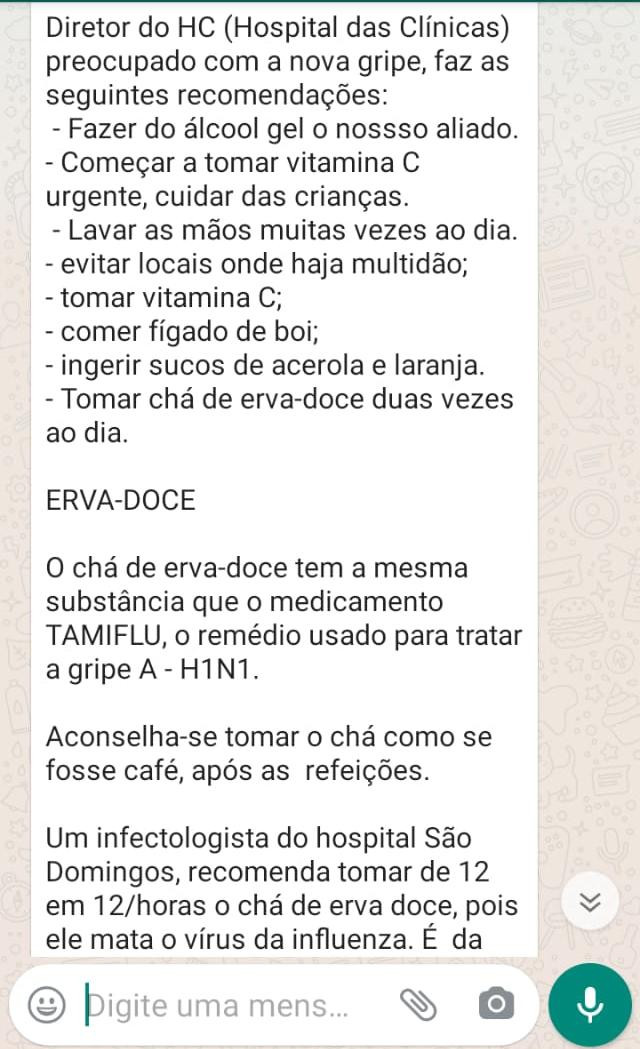Open the camera from the message bar
640x1049 pixels.
[x=496, y=1004]
